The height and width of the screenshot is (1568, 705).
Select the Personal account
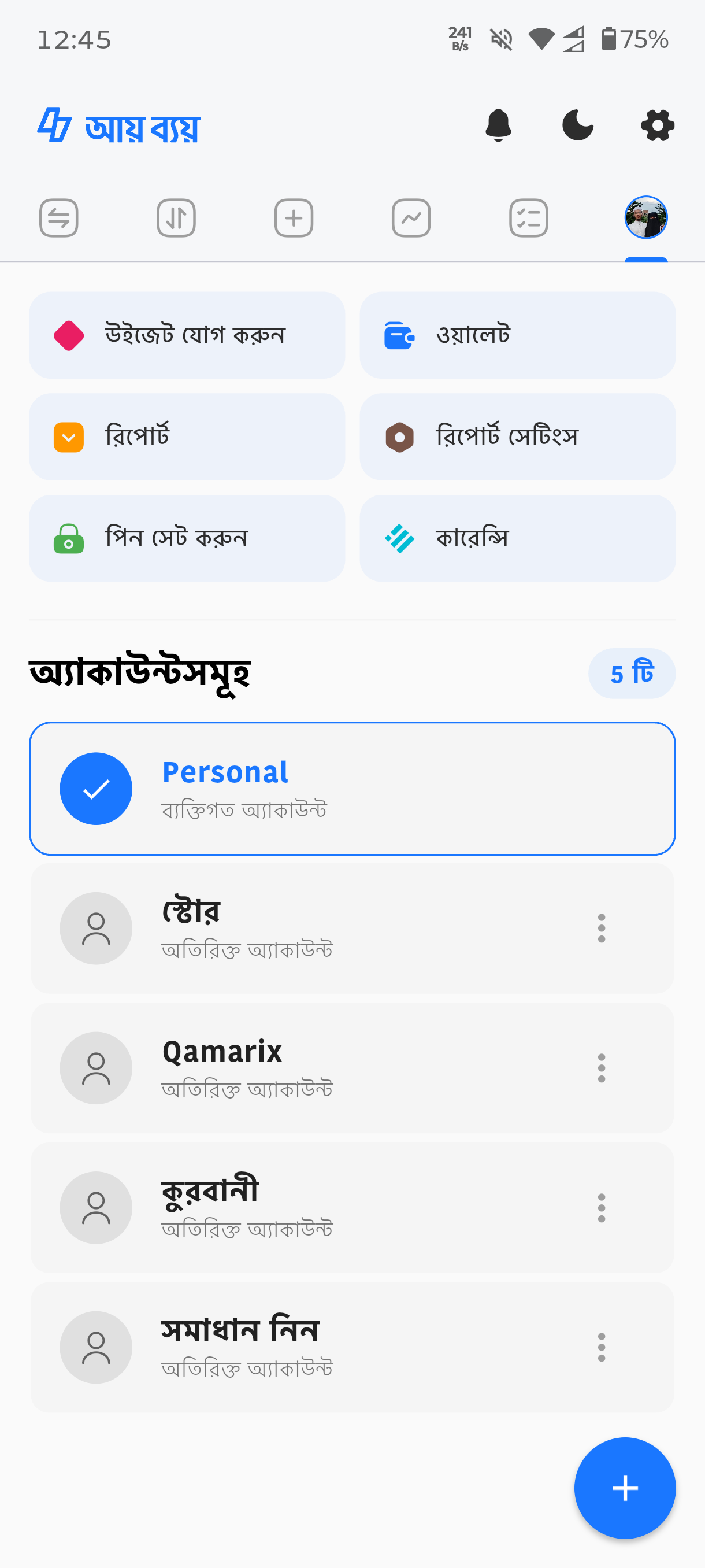tap(352, 789)
